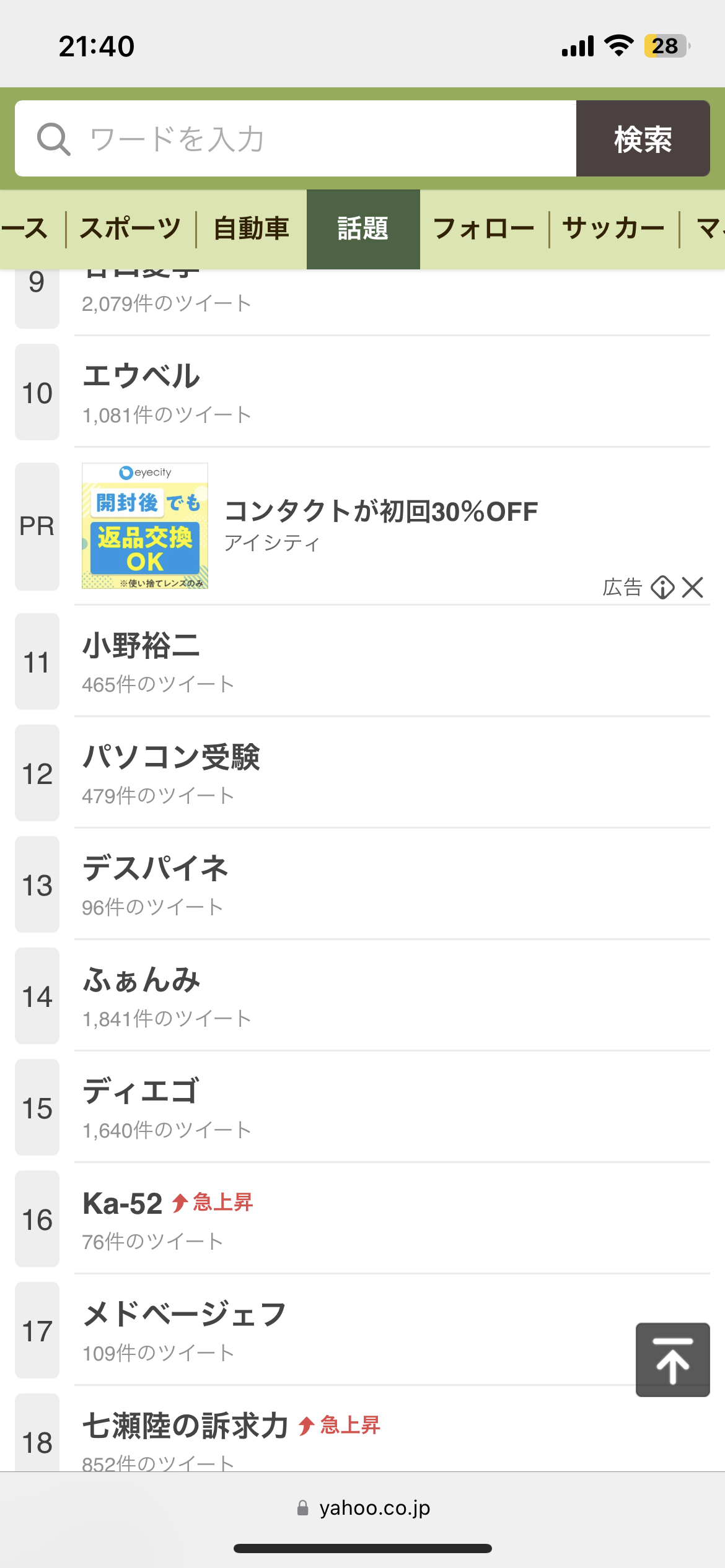The width and height of the screenshot is (725, 1568).
Task: Switch to the 自動車 tab
Action: pos(252,229)
